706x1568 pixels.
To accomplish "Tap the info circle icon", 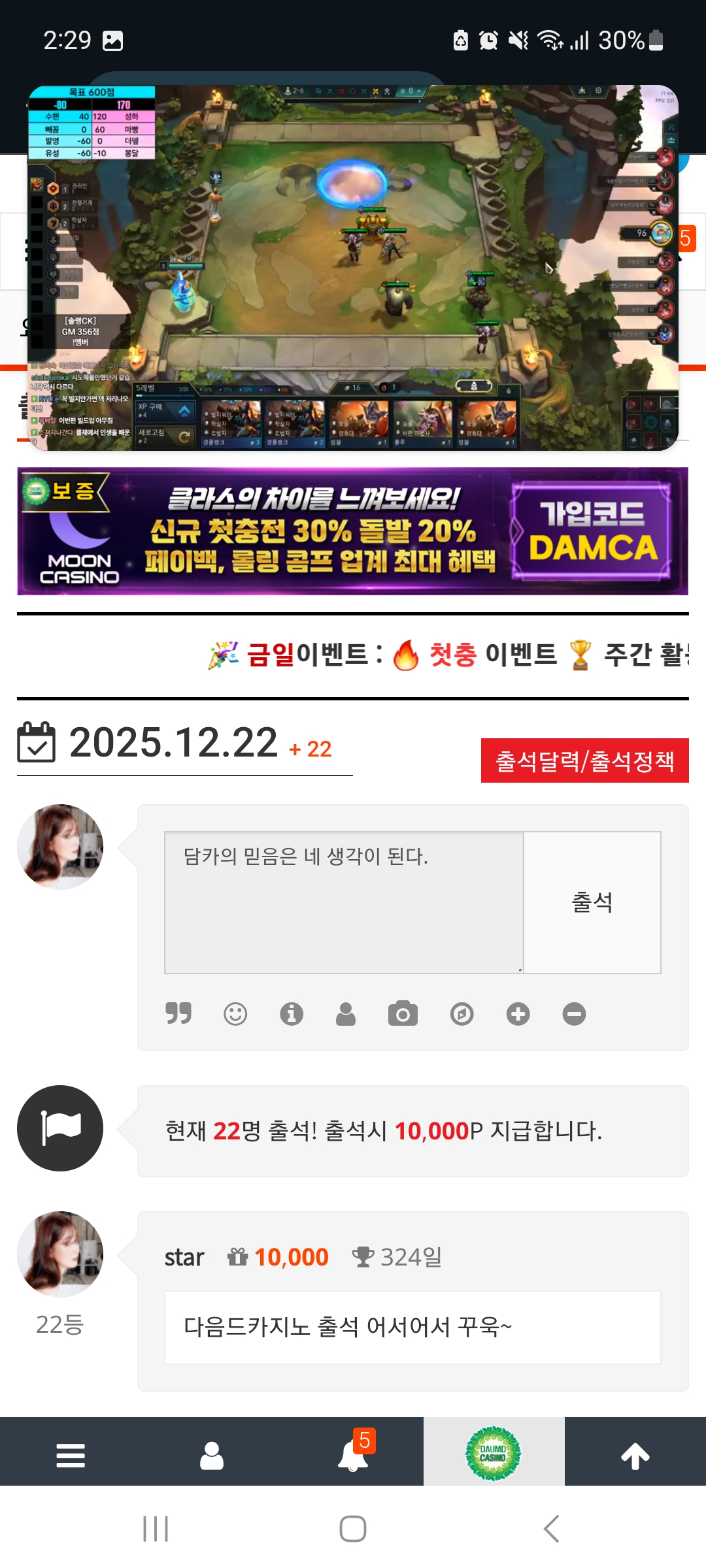I will pyautogui.click(x=292, y=1014).
